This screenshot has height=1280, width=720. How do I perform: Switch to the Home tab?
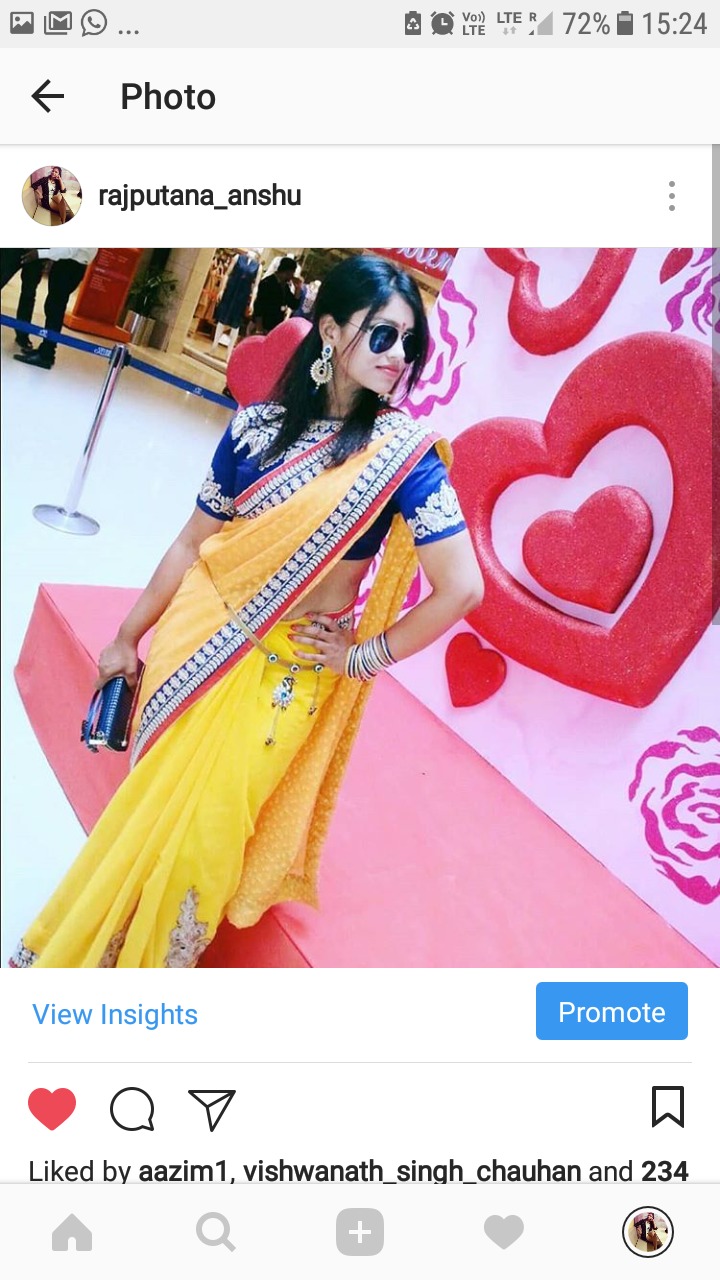tap(72, 1233)
